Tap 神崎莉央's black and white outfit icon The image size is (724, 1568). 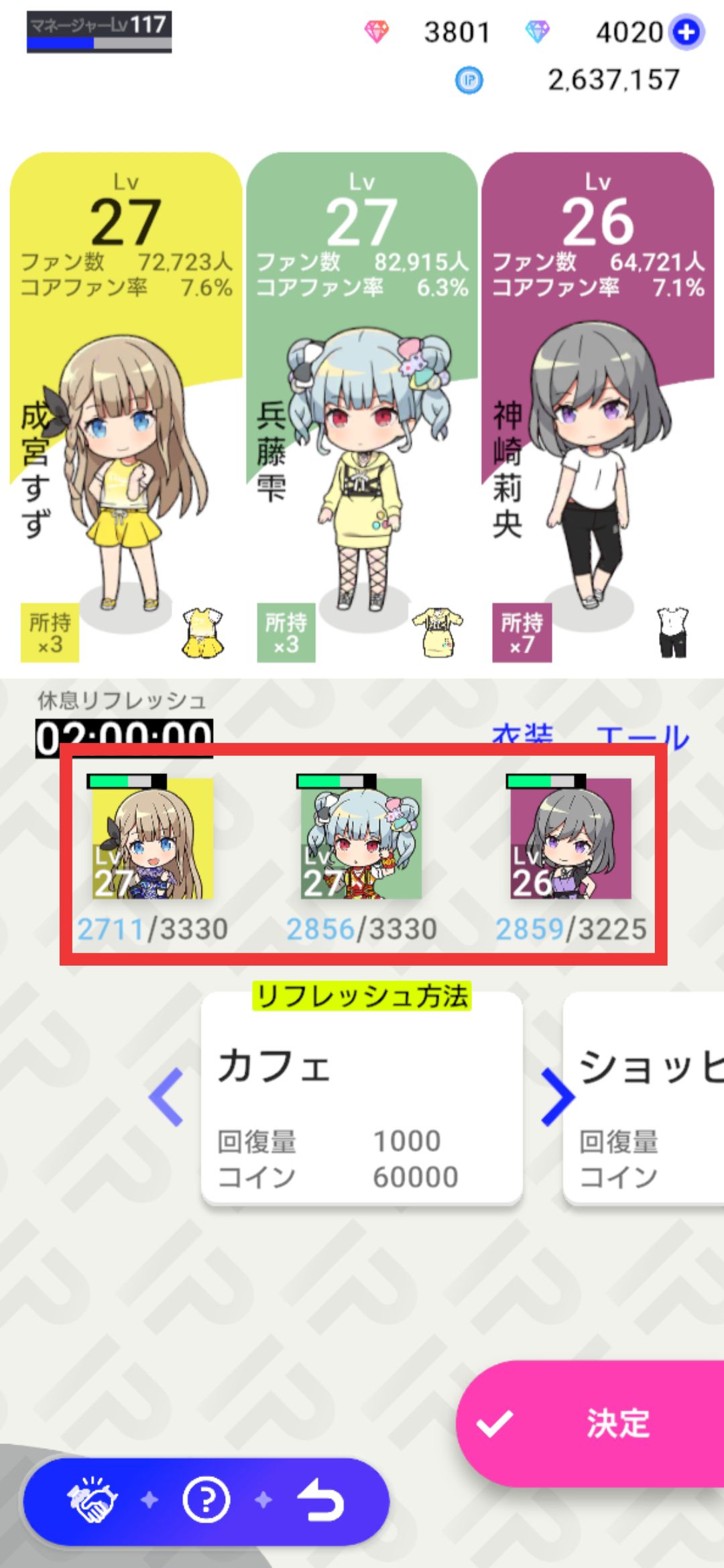click(x=673, y=633)
